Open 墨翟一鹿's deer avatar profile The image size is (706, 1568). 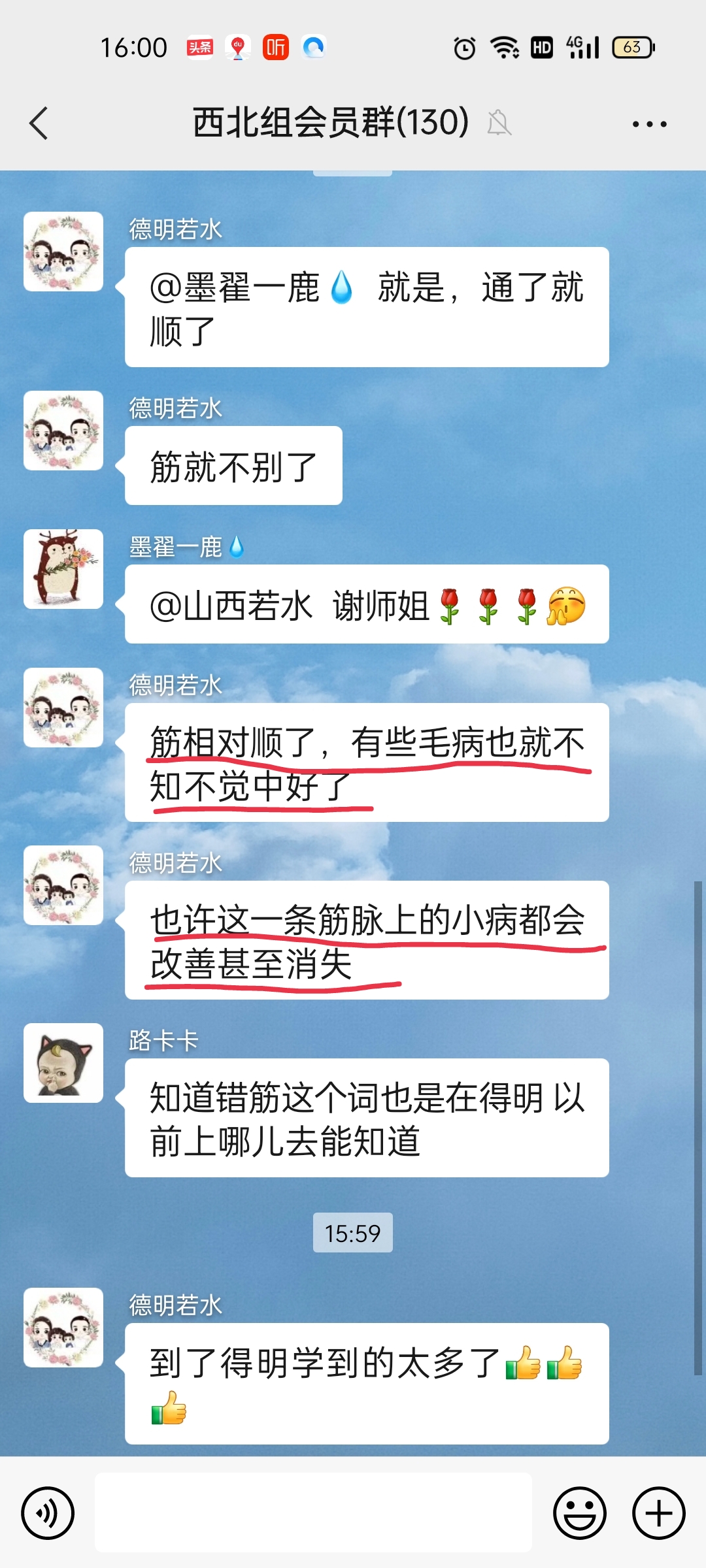[63, 569]
